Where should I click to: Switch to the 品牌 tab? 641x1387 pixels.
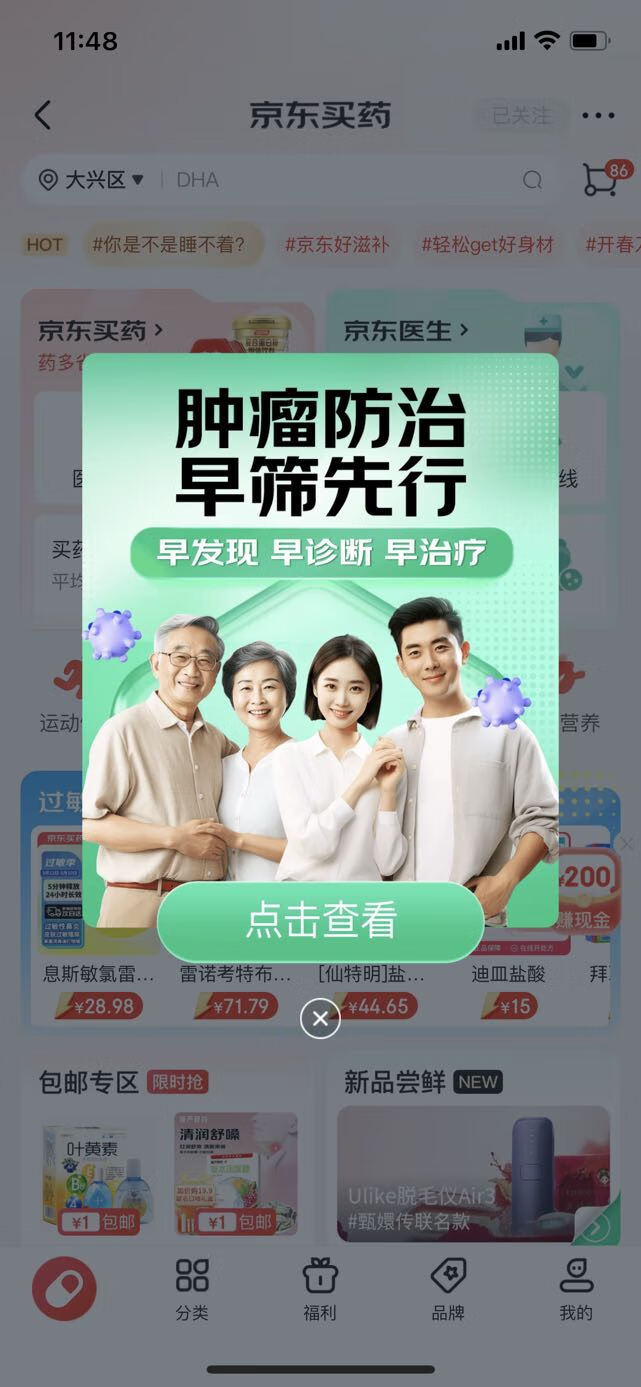(448, 1288)
